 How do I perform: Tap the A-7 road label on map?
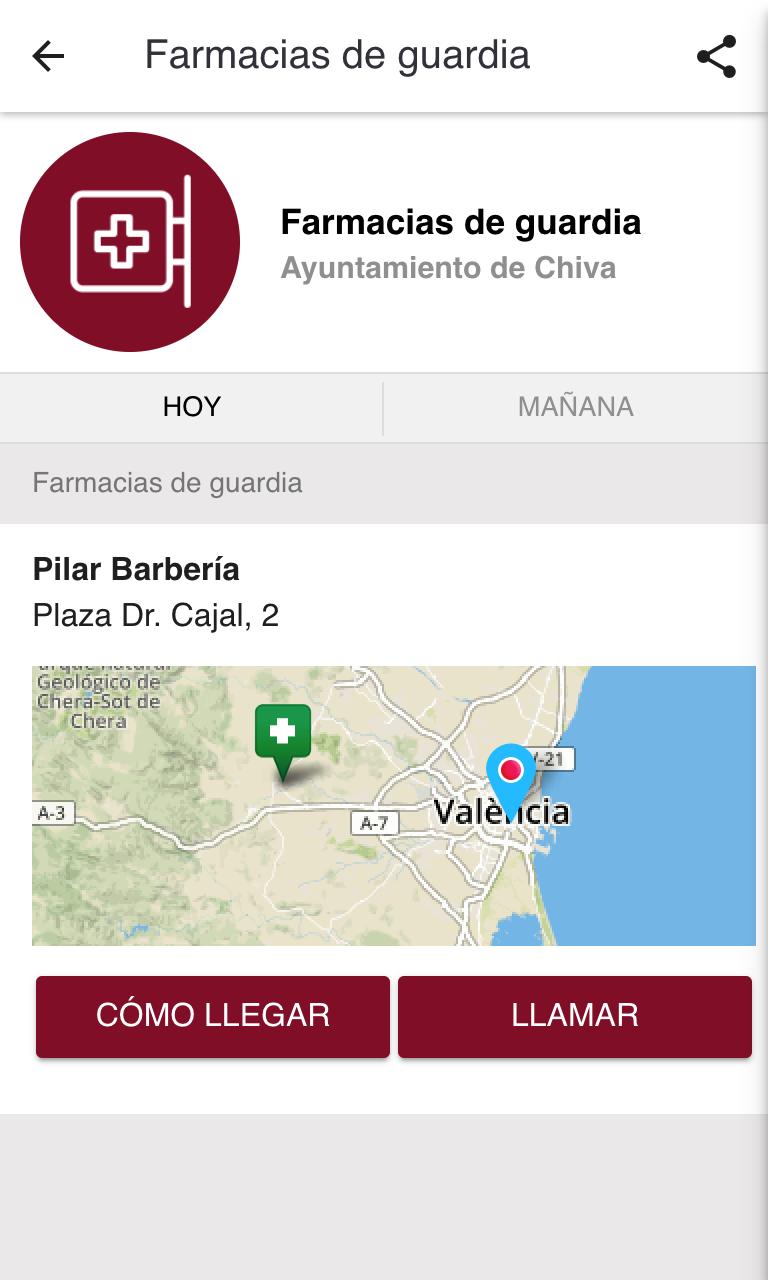click(x=377, y=823)
